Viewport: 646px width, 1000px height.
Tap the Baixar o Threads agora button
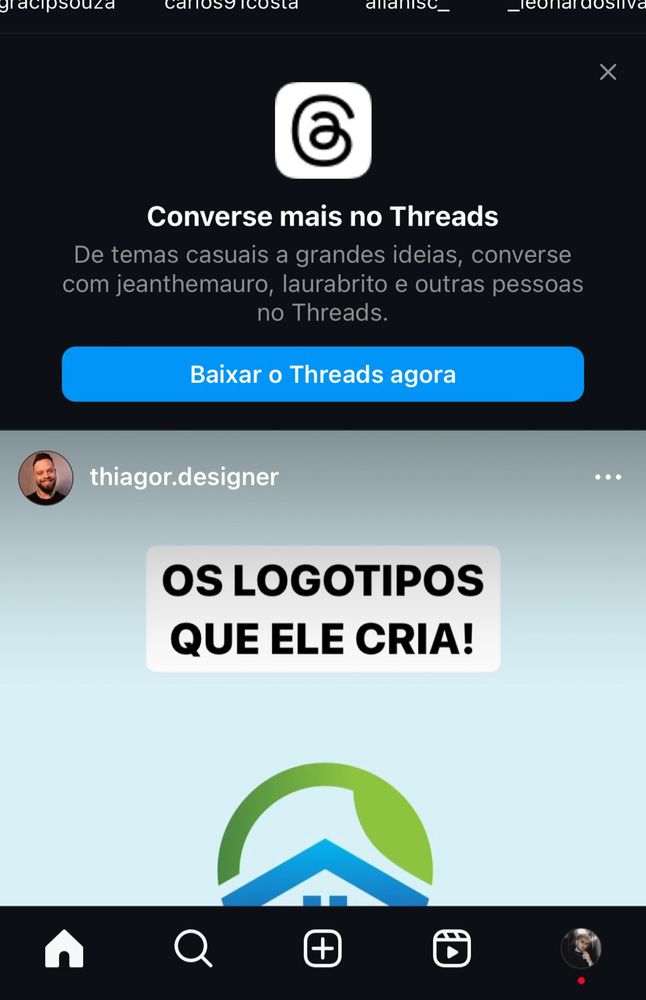323,374
